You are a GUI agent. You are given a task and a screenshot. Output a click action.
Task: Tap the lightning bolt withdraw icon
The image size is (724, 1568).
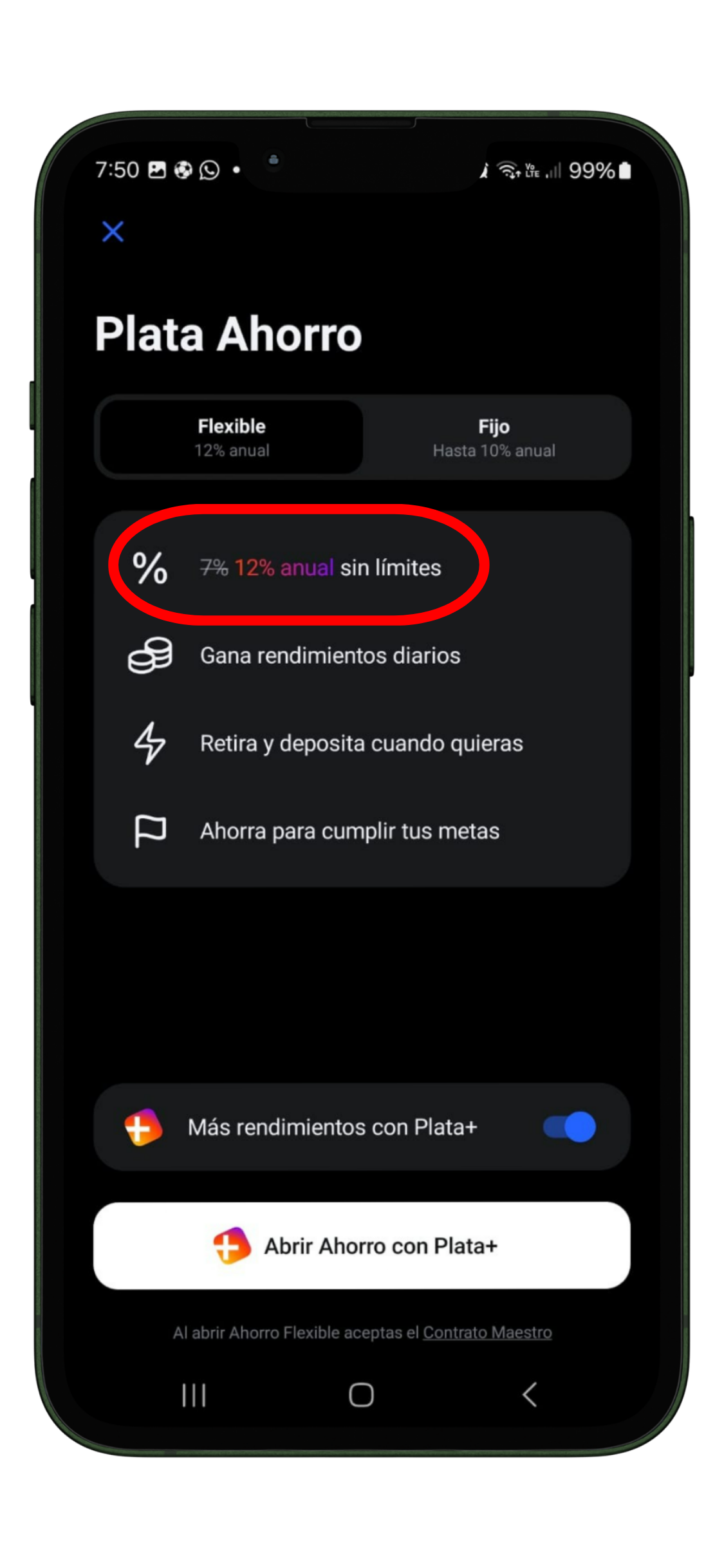coord(149,742)
